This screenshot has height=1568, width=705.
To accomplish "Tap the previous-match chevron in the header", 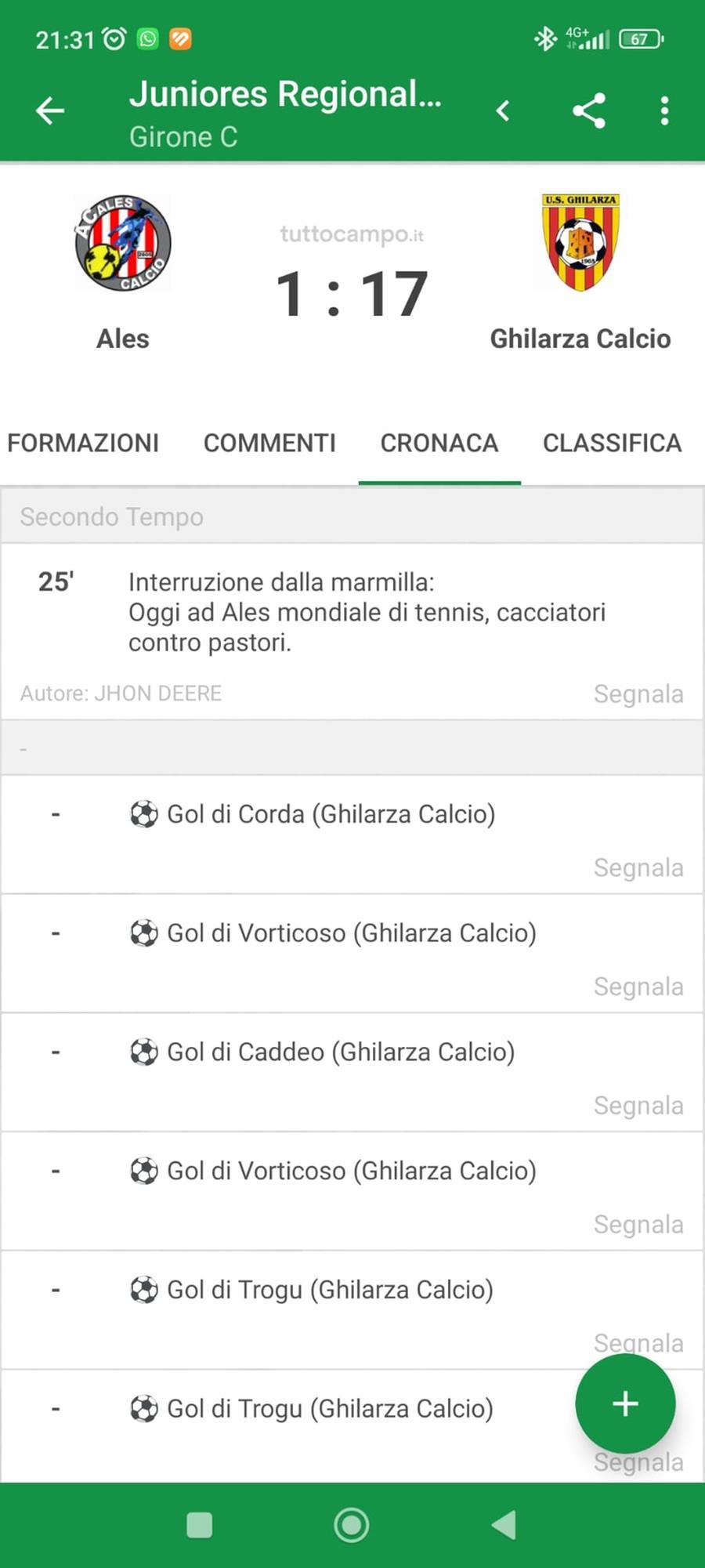I will pos(504,111).
